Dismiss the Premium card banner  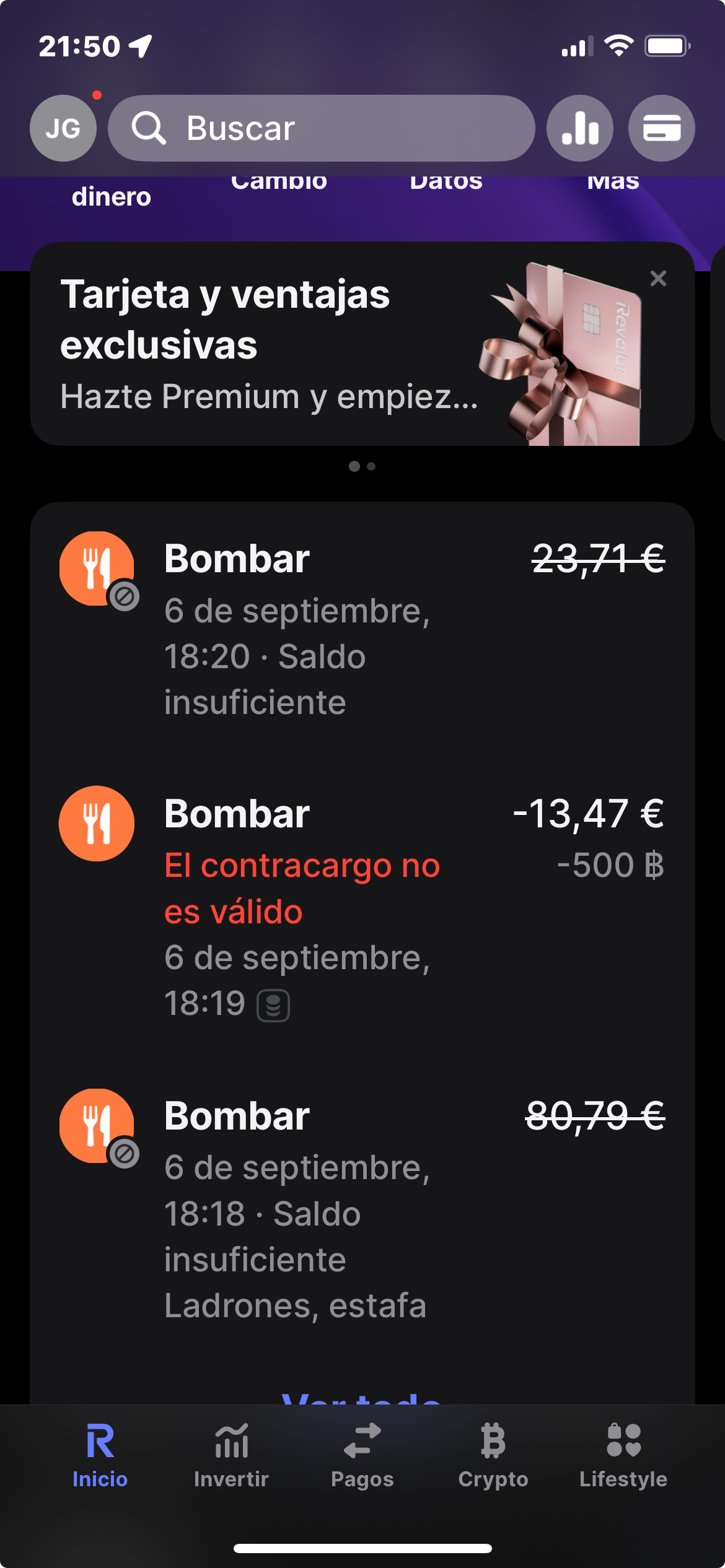pos(658,279)
